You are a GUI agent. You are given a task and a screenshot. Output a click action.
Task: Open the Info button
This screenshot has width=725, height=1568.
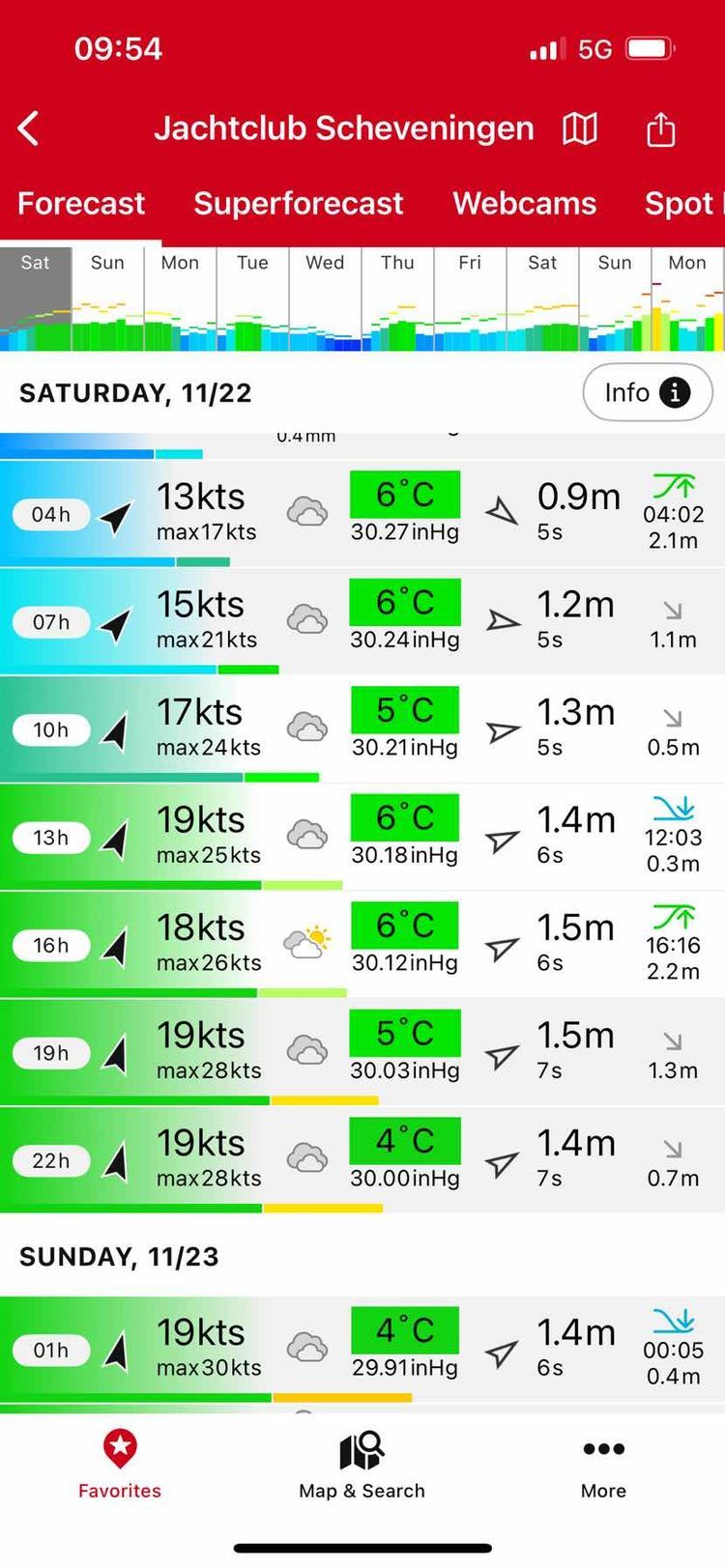pos(647,393)
